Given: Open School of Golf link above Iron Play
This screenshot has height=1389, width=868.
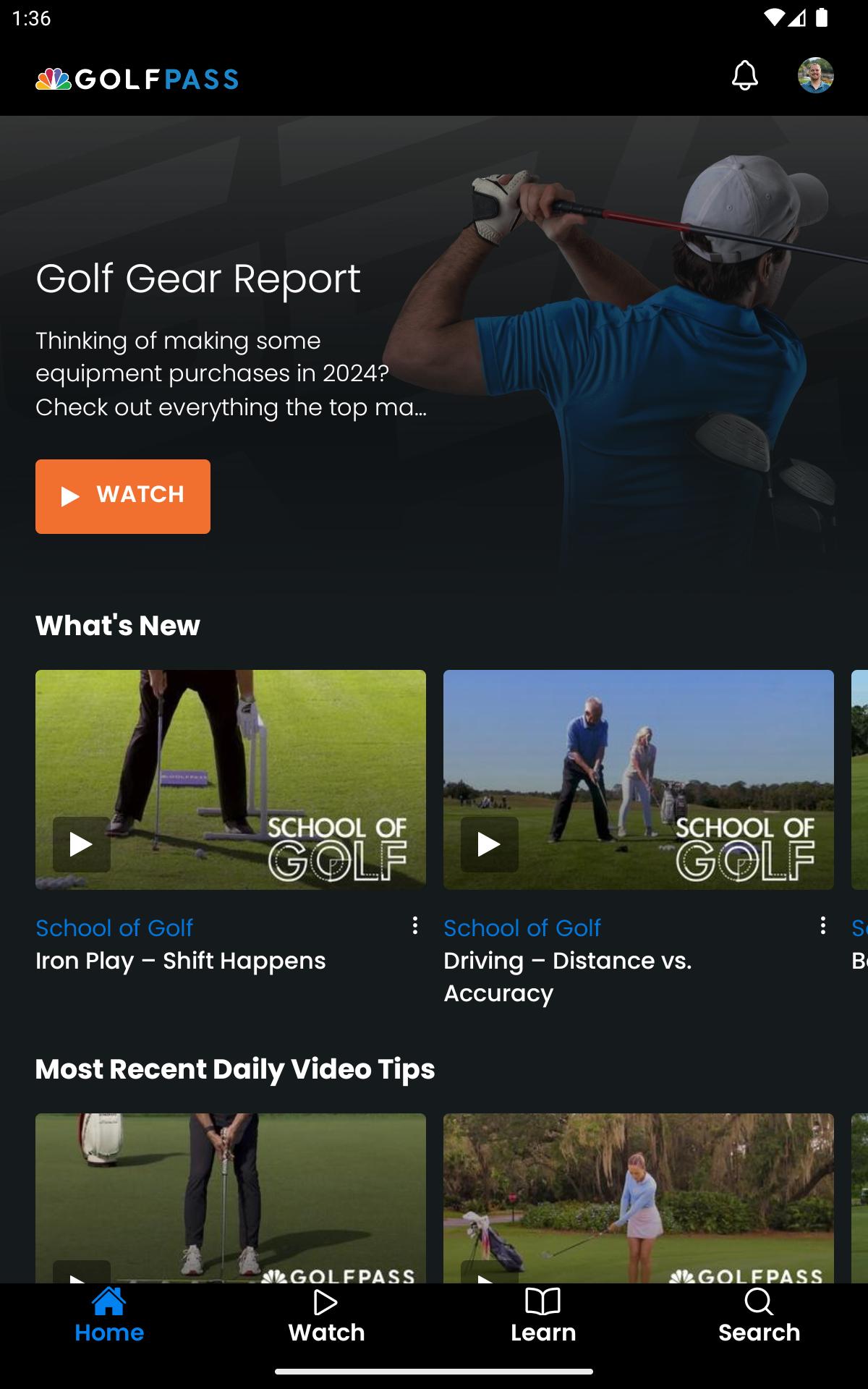Looking at the screenshot, I should [114, 927].
